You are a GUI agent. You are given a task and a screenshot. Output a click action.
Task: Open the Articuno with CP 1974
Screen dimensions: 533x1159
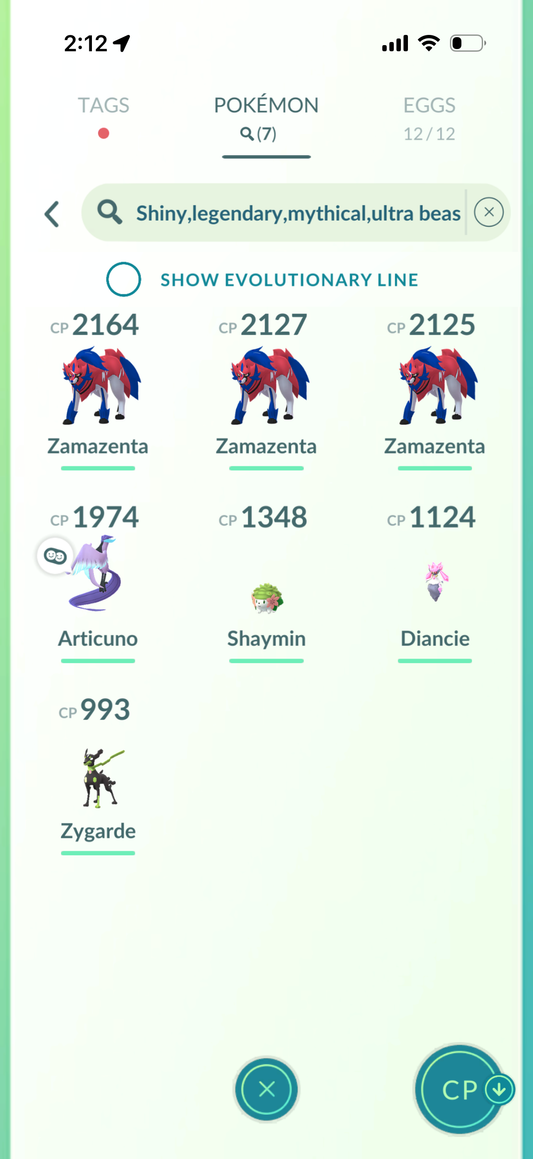pyautogui.click(x=98, y=582)
